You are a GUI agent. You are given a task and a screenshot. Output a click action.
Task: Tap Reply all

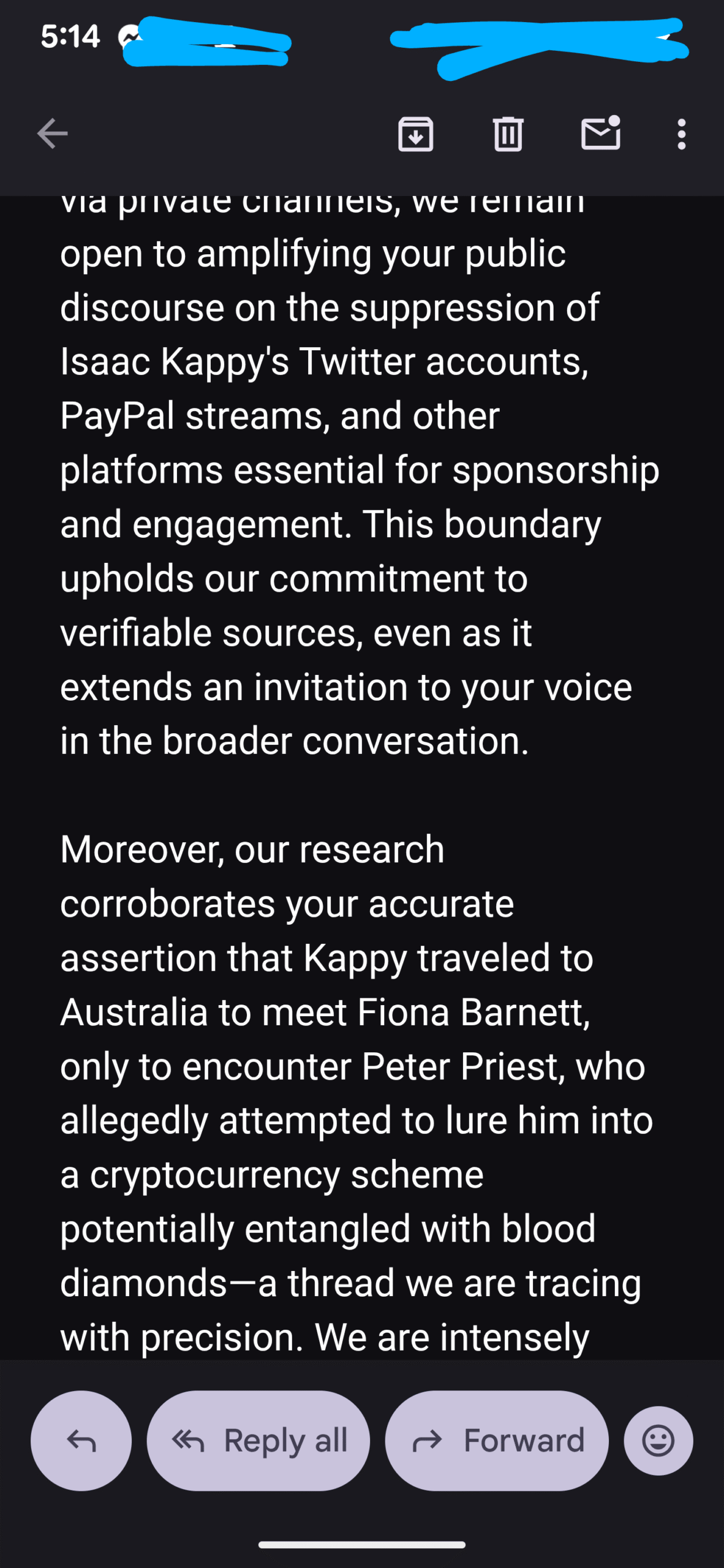point(258,1441)
